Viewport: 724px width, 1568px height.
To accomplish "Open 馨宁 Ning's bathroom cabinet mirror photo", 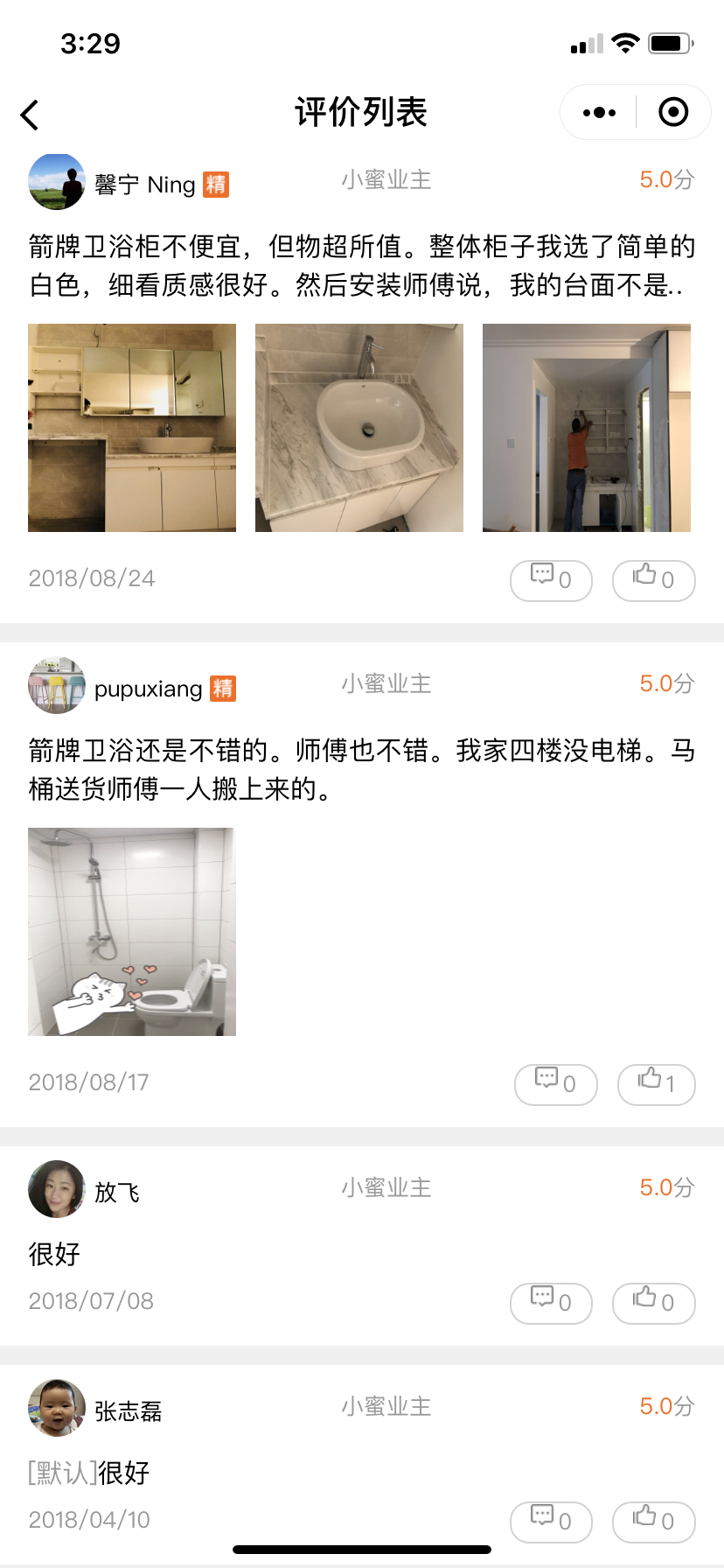I will pos(132,428).
